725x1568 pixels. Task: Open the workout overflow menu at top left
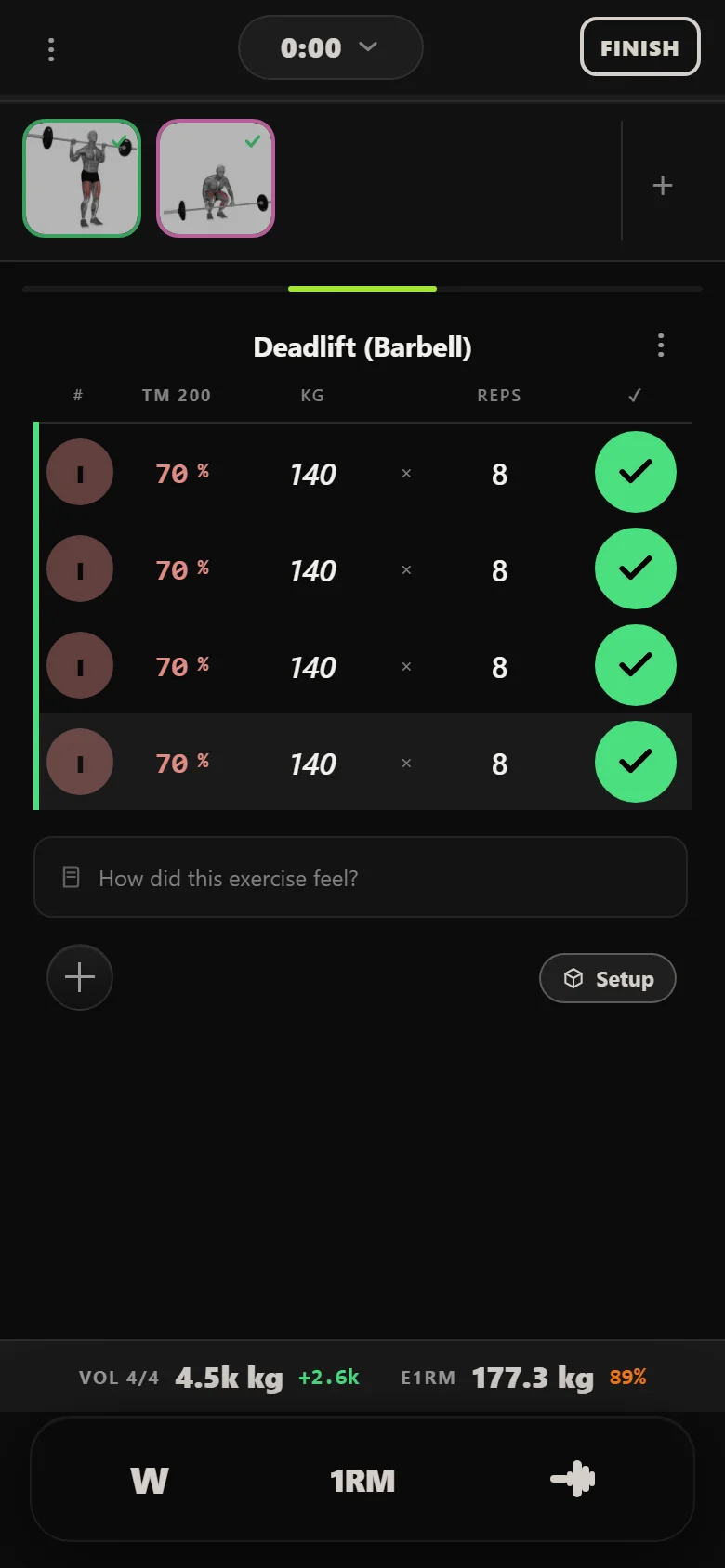pyautogui.click(x=51, y=49)
